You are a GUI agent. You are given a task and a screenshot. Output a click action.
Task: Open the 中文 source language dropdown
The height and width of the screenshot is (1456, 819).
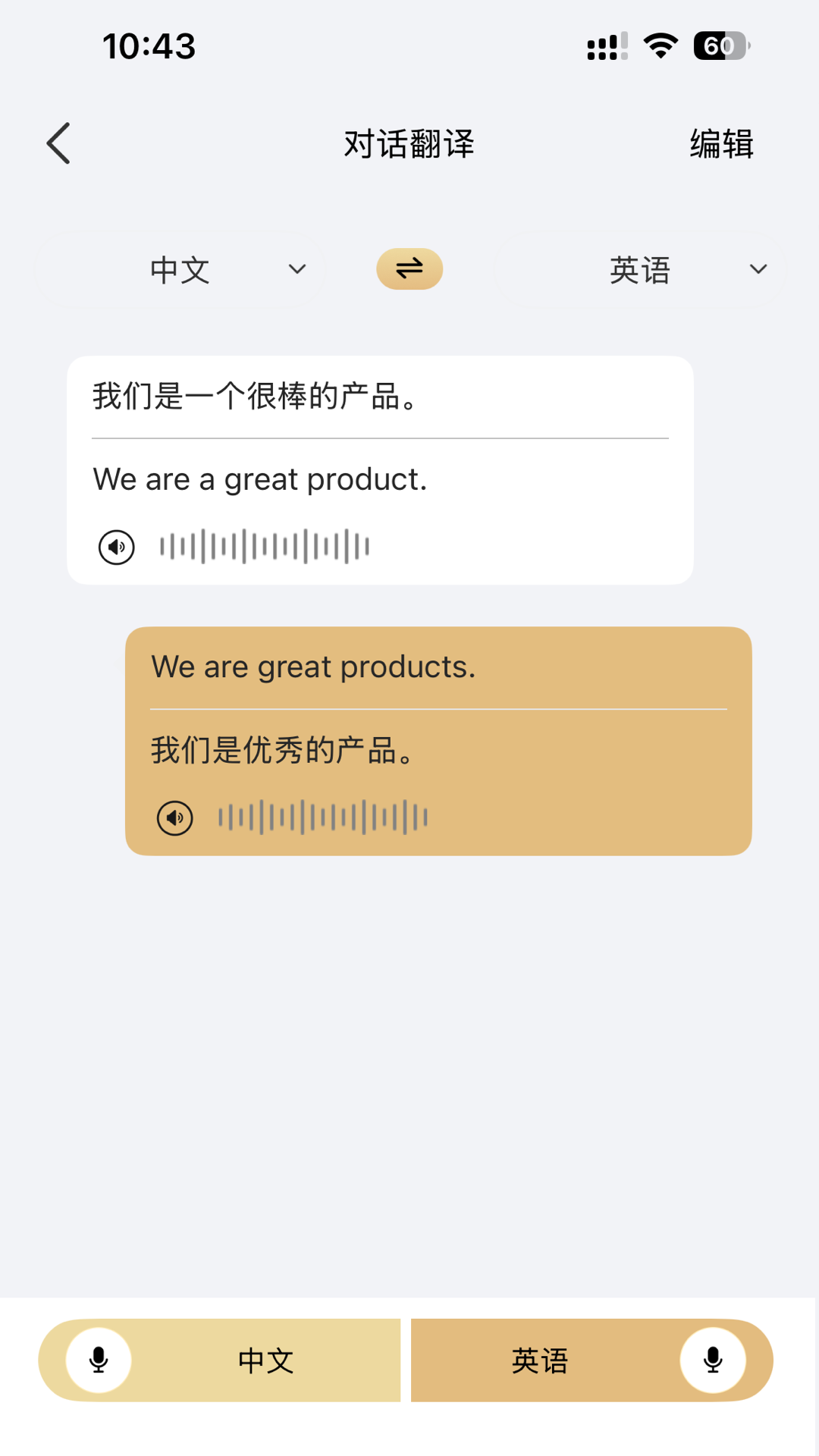tap(180, 270)
